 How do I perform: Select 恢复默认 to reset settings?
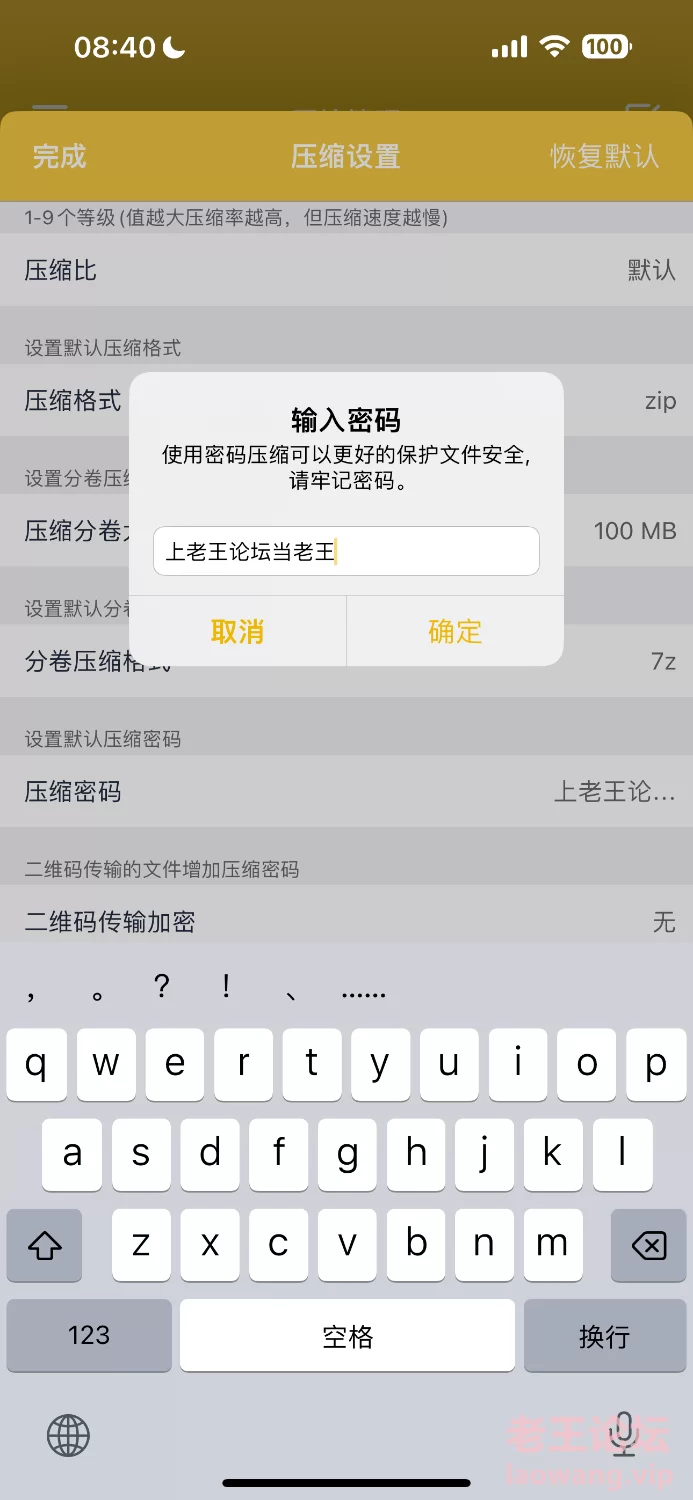click(x=604, y=157)
